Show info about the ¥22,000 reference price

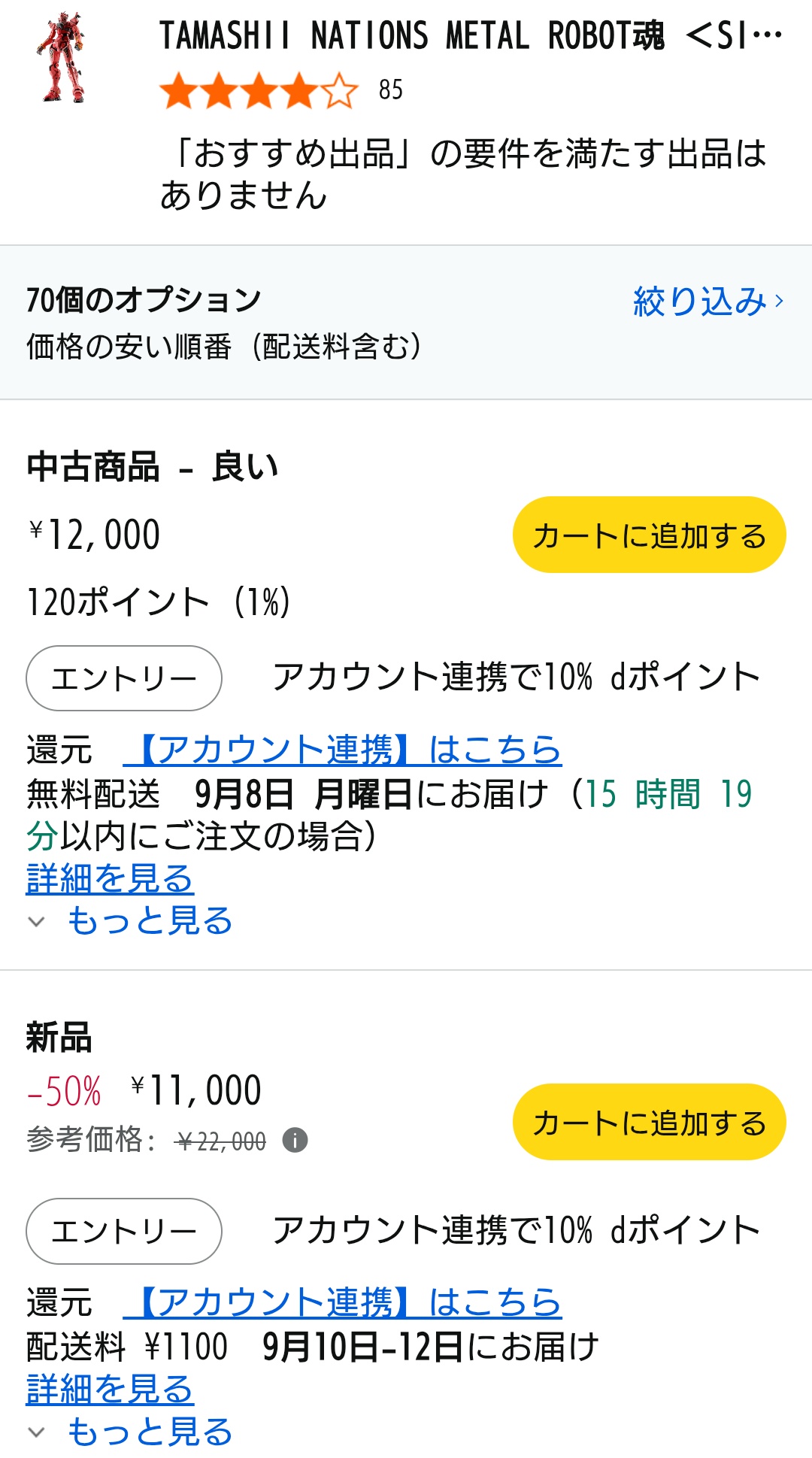(295, 1141)
